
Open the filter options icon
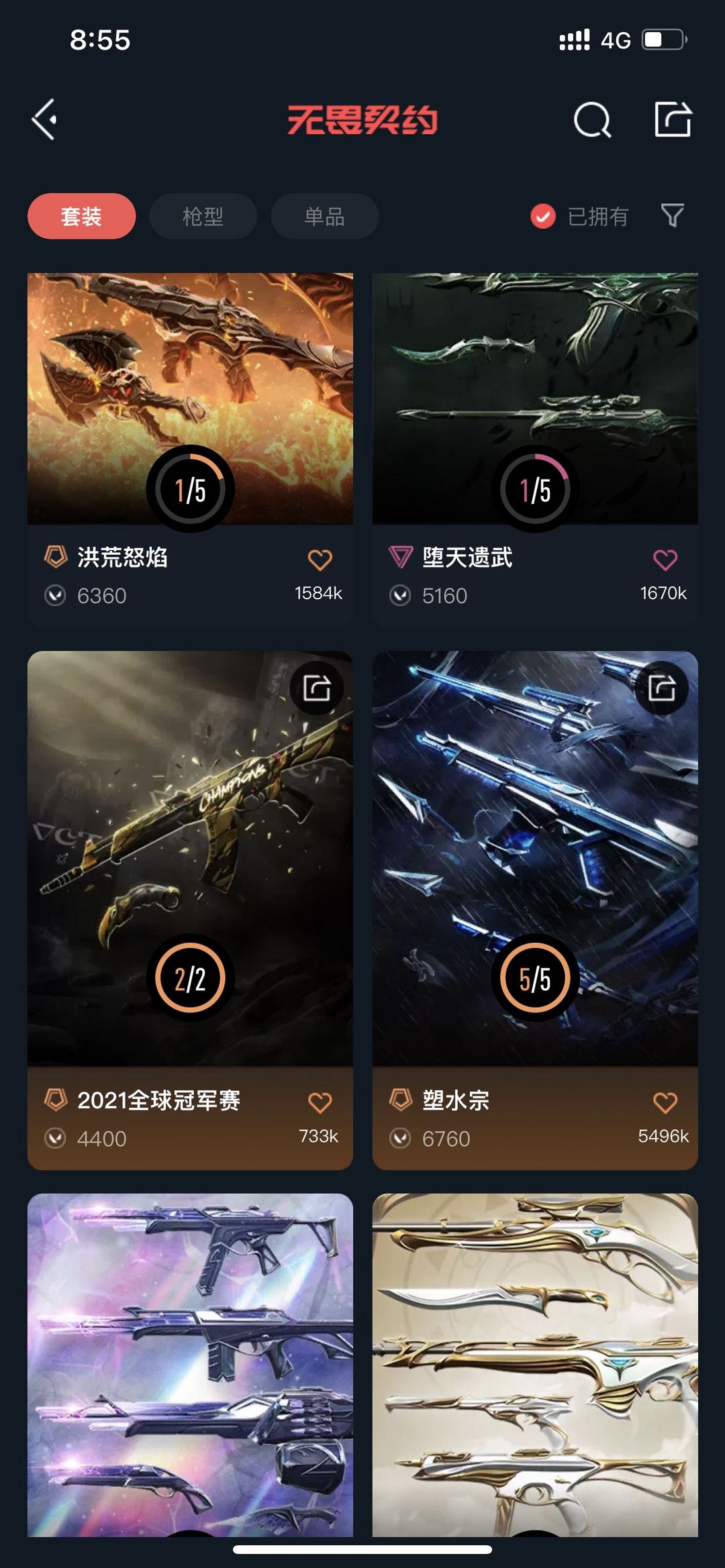[673, 216]
